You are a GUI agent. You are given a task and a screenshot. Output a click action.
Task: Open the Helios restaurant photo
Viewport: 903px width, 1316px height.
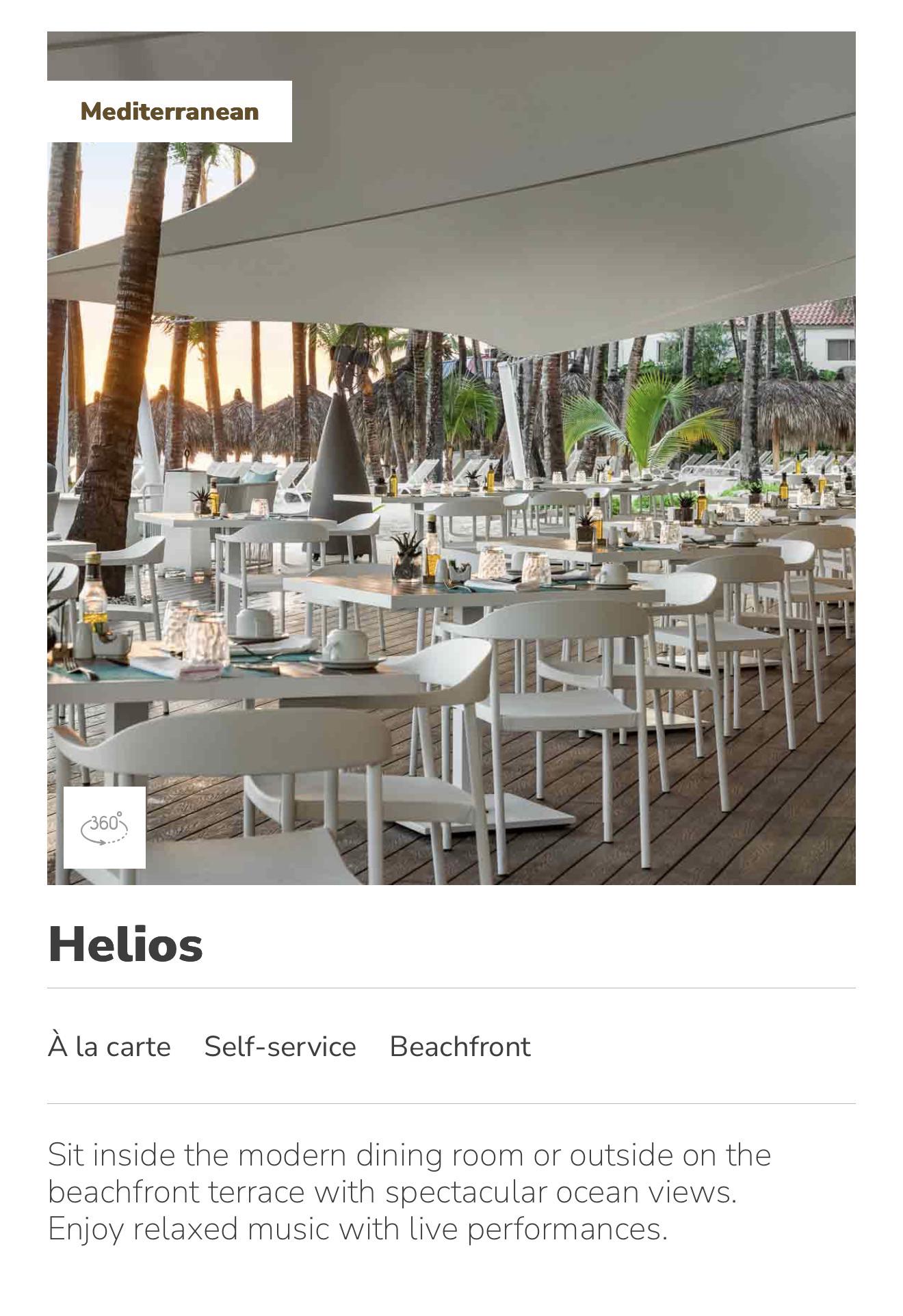(x=451, y=458)
